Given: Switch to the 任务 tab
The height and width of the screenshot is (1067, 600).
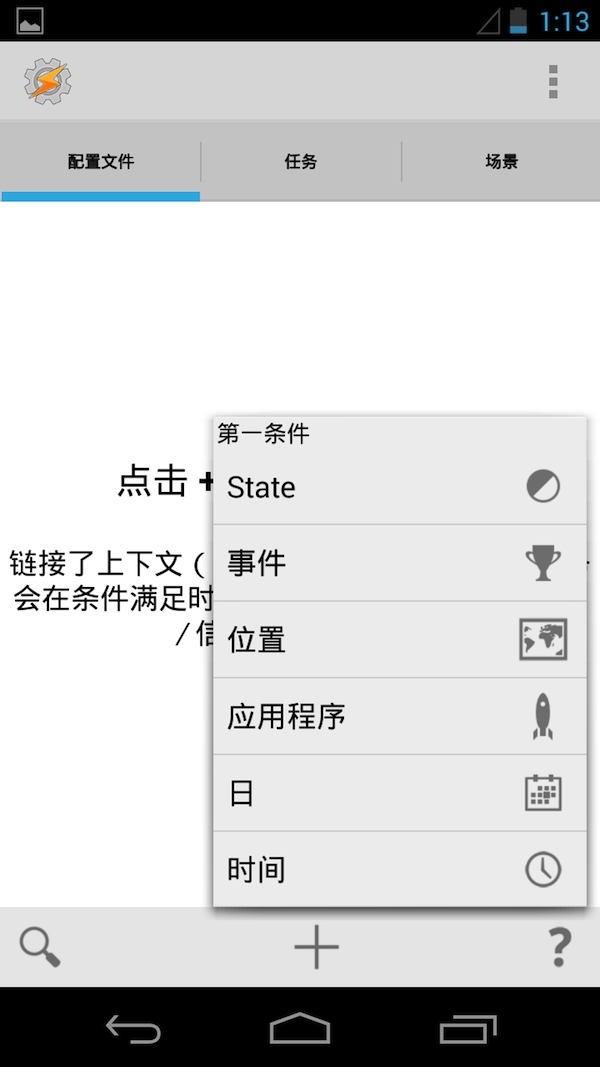Looking at the screenshot, I should click(x=300, y=162).
